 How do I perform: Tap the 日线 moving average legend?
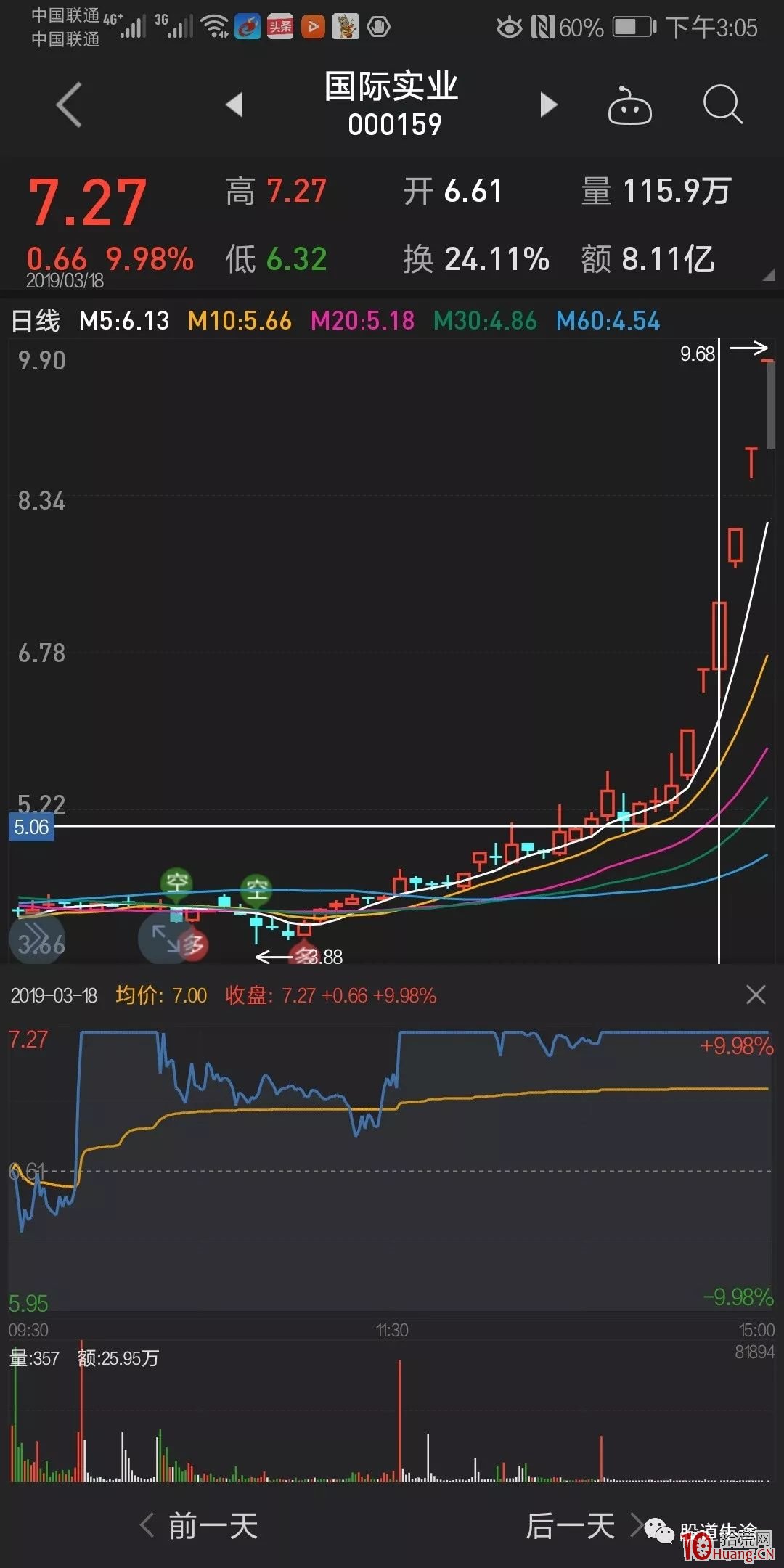(35, 320)
